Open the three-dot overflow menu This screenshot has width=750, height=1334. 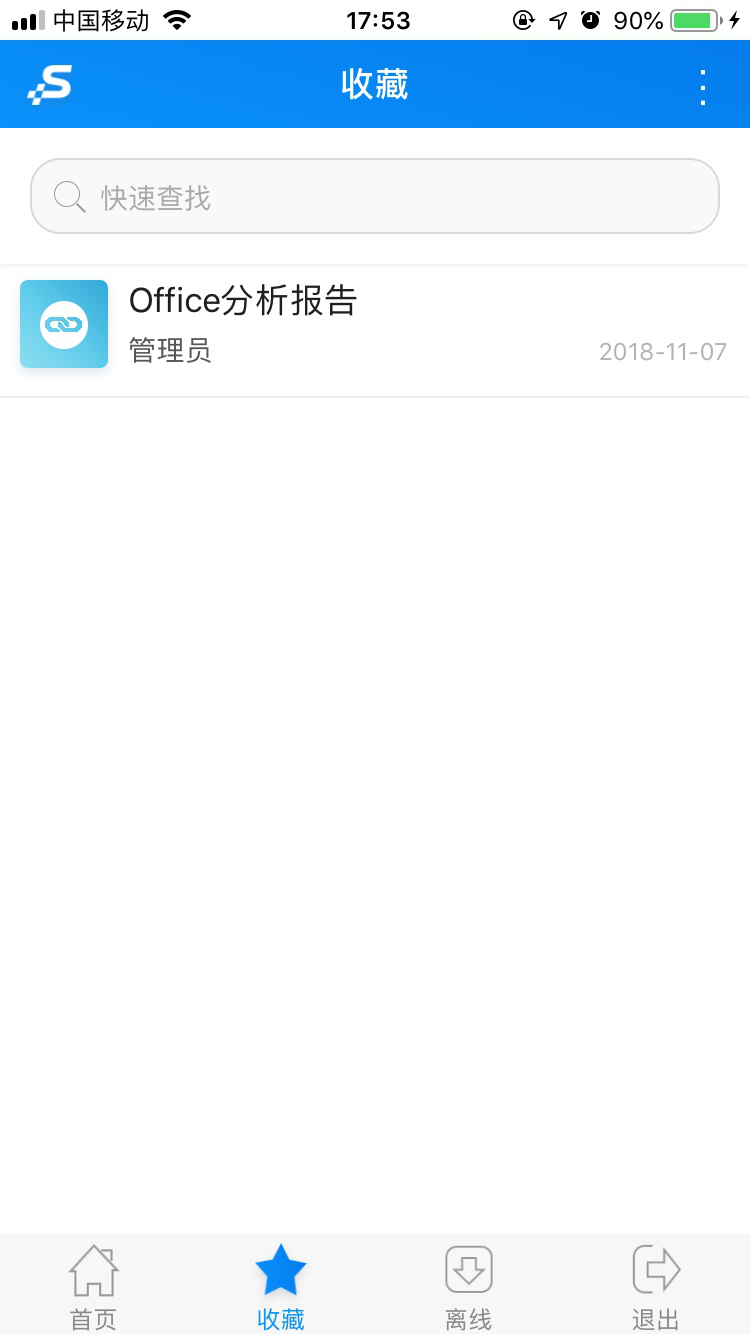click(703, 87)
